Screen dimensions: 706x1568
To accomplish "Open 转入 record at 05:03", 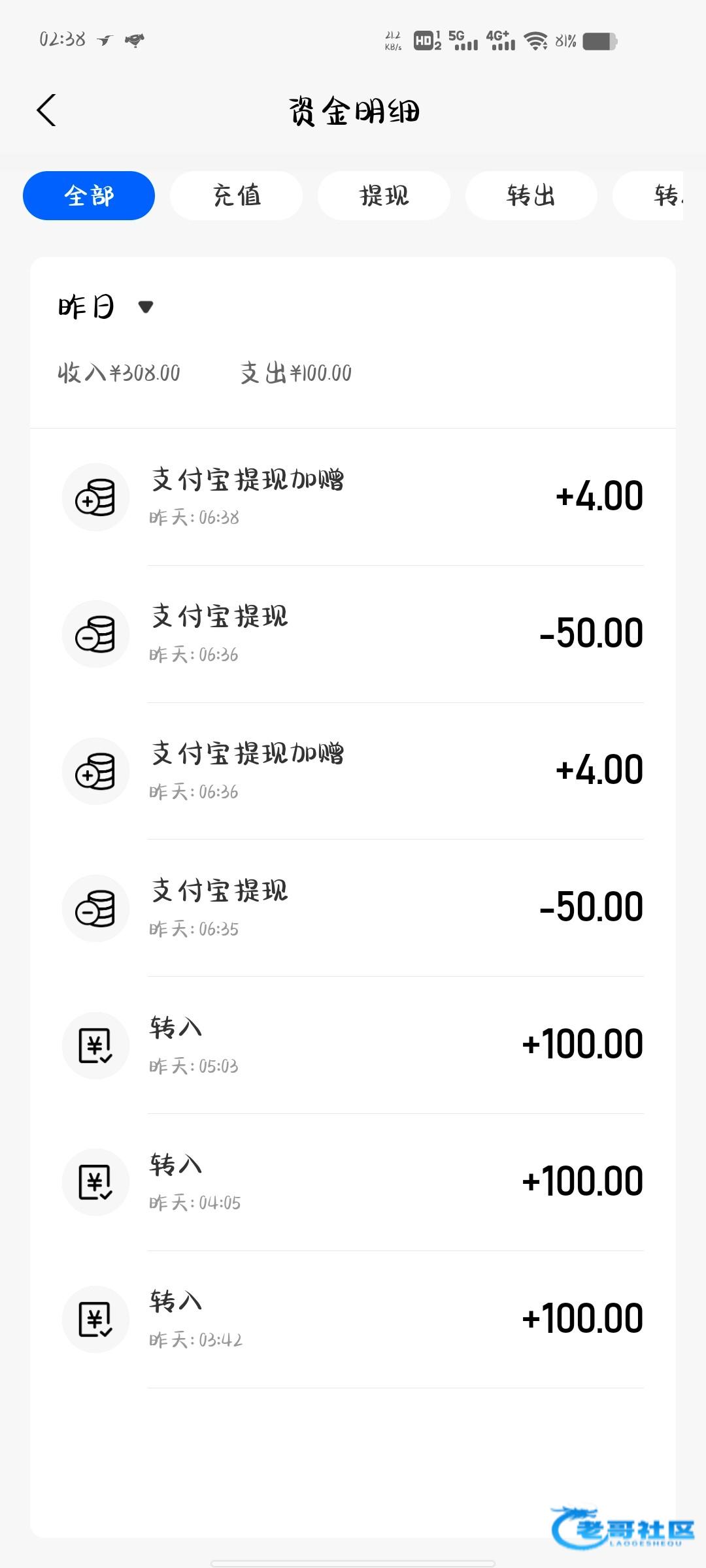I will (x=353, y=1045).
